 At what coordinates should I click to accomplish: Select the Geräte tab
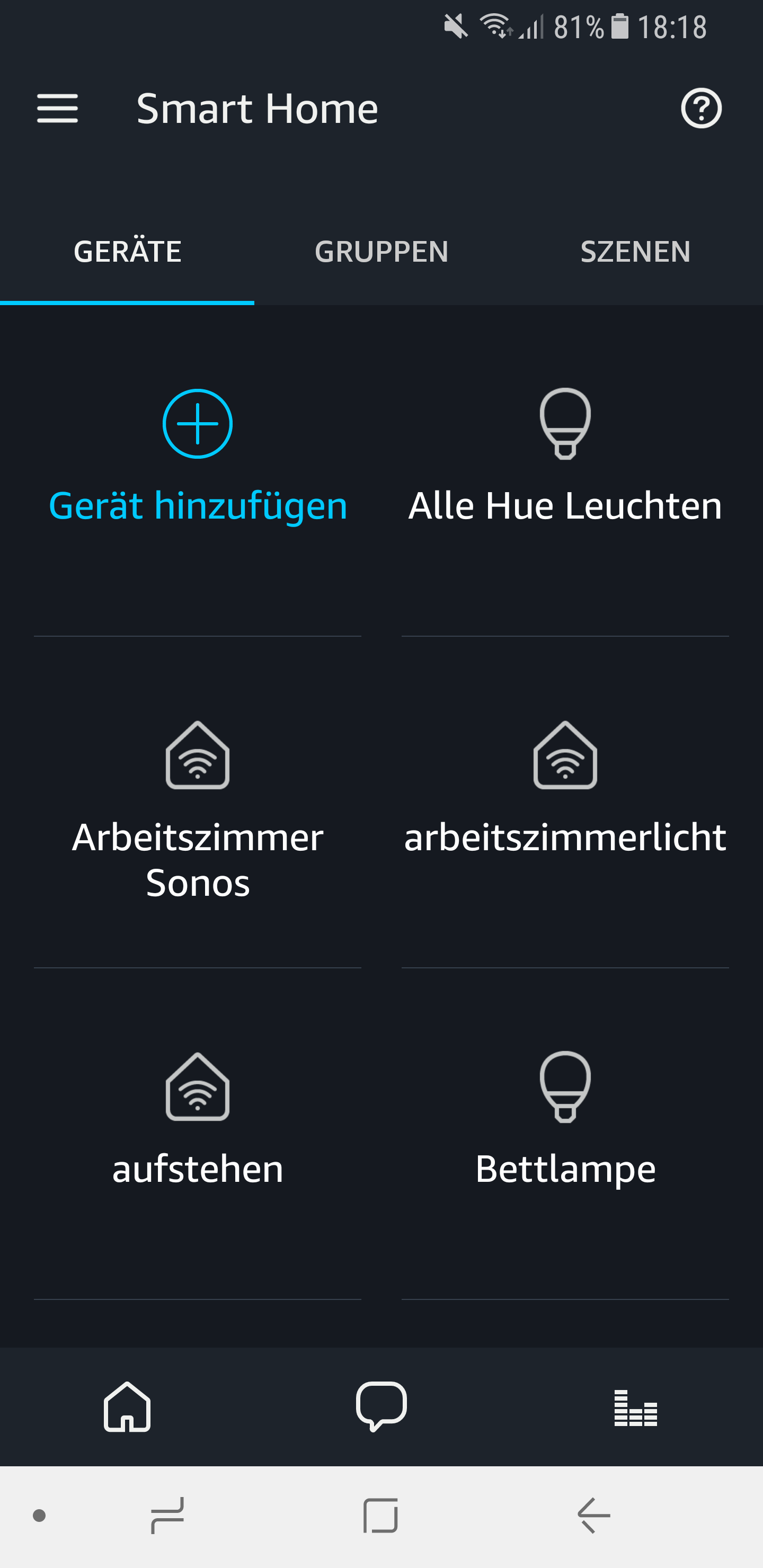pos(127,252)
